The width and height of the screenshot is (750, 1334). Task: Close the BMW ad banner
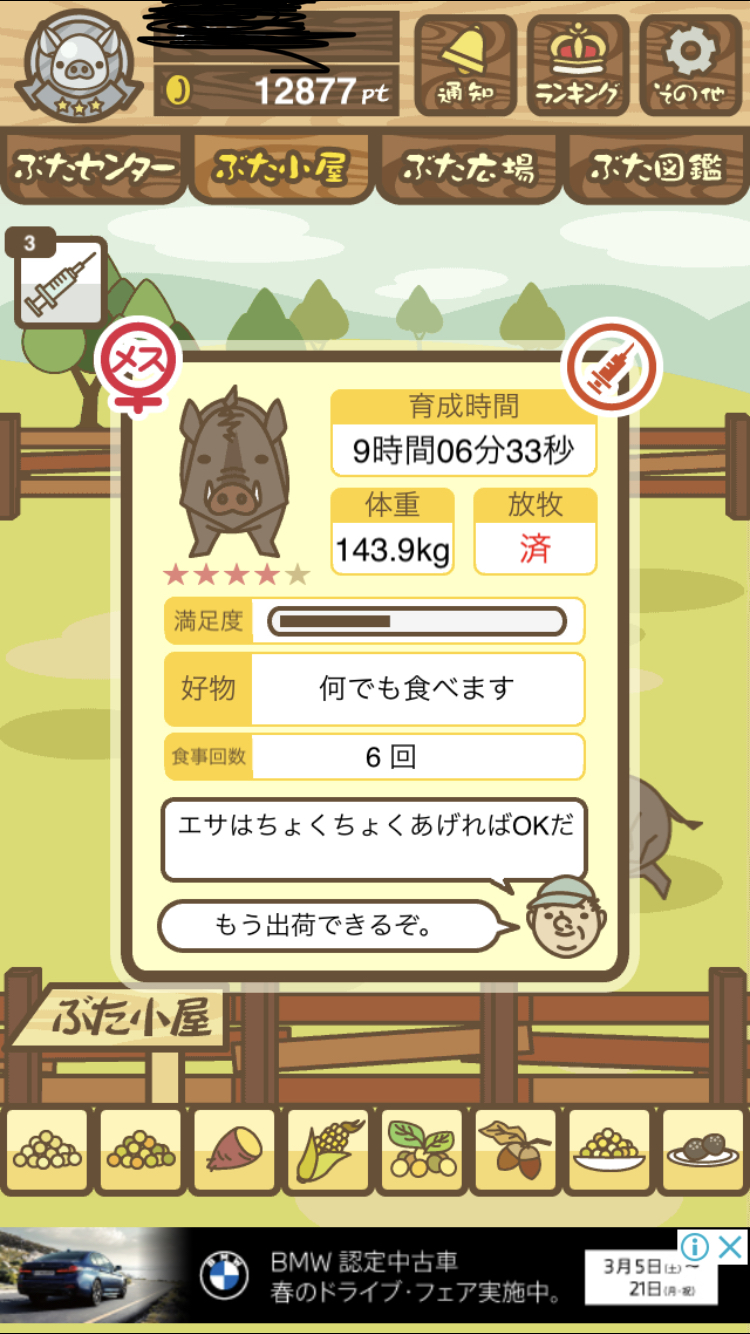click(731, 1246)
